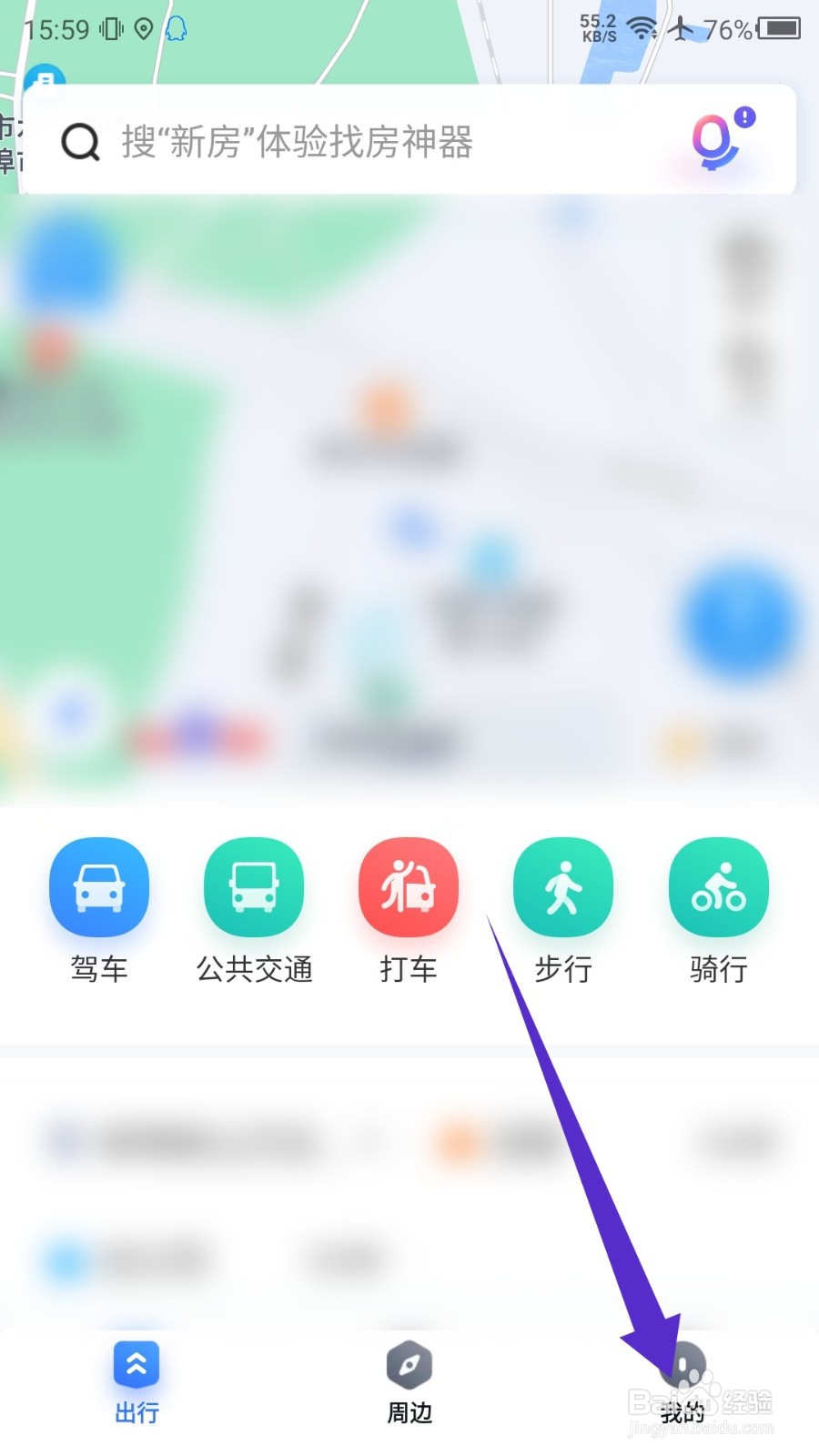Viewport: 819px width, 1456px height.
Task: Choose the 骑行 cycling mode icon
Action: 718,887
